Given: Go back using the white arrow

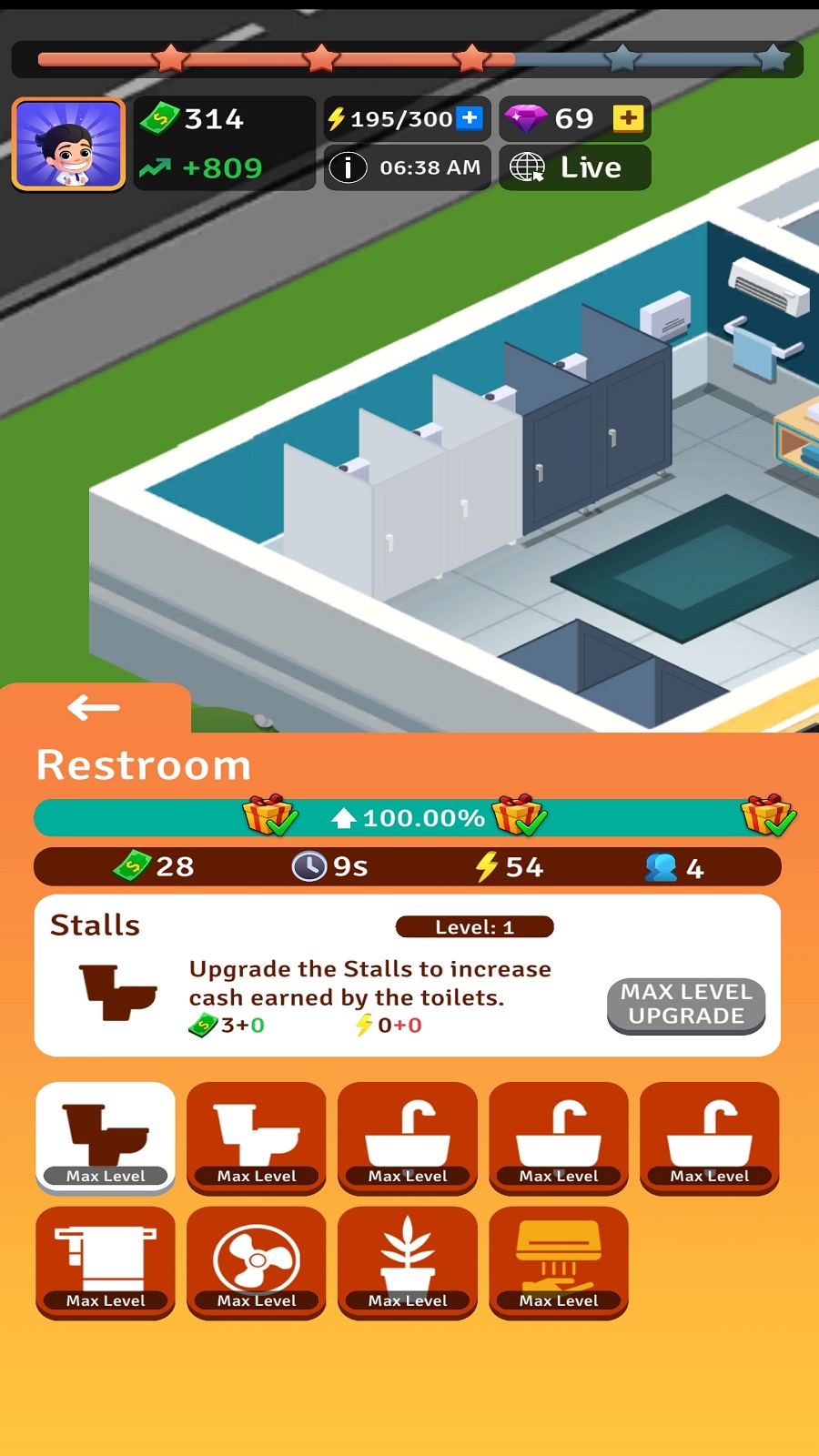Looking at the screenshot, I should point(94,708).
